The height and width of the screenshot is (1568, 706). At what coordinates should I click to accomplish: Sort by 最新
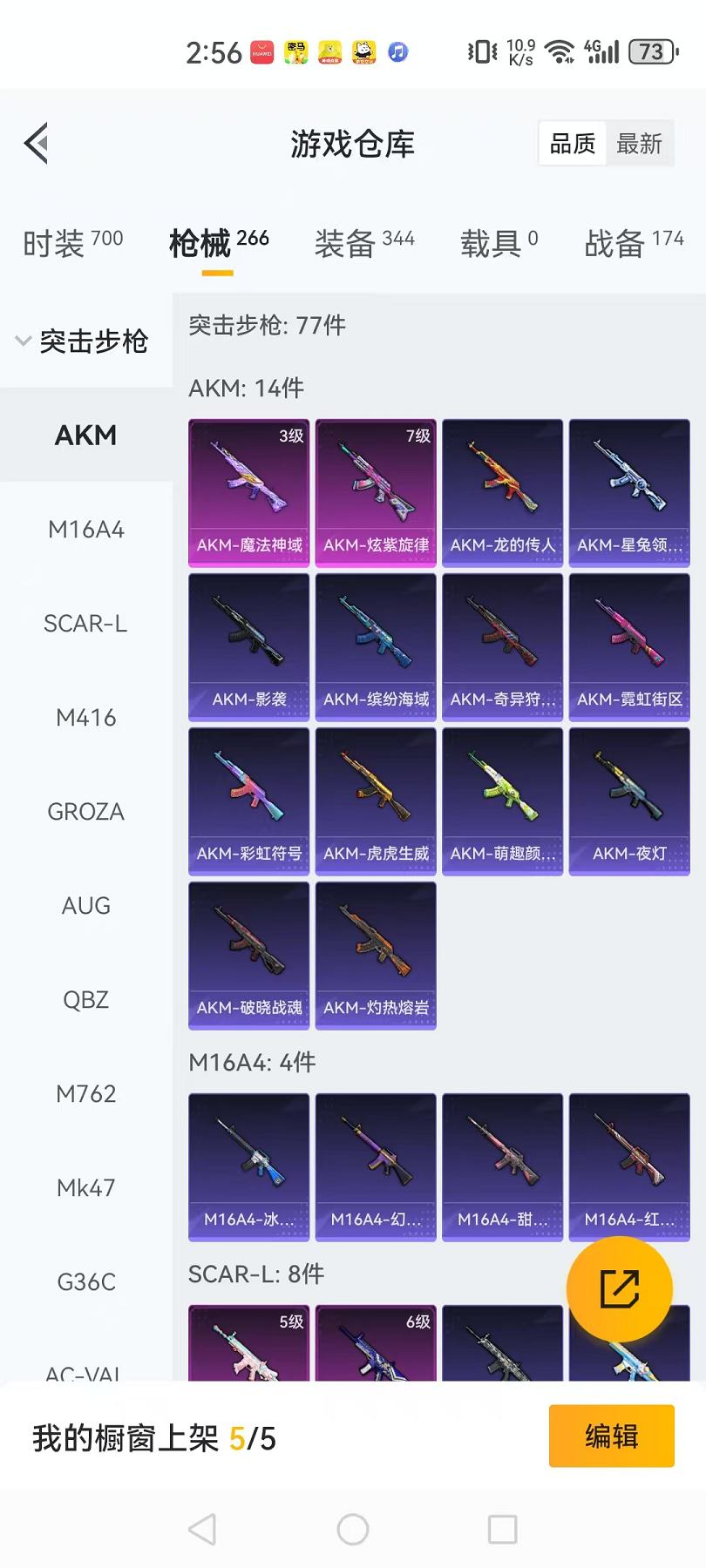click(x=639, y=144)
